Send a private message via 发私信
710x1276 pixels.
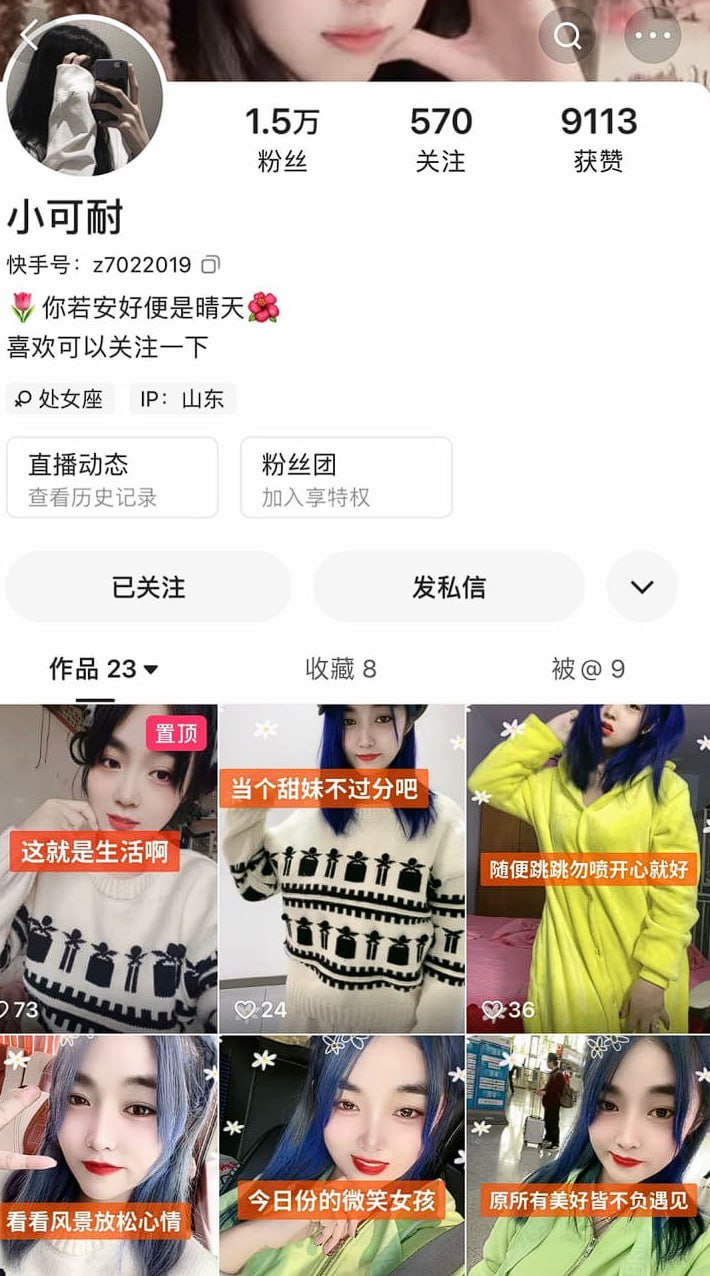point(448,587)
